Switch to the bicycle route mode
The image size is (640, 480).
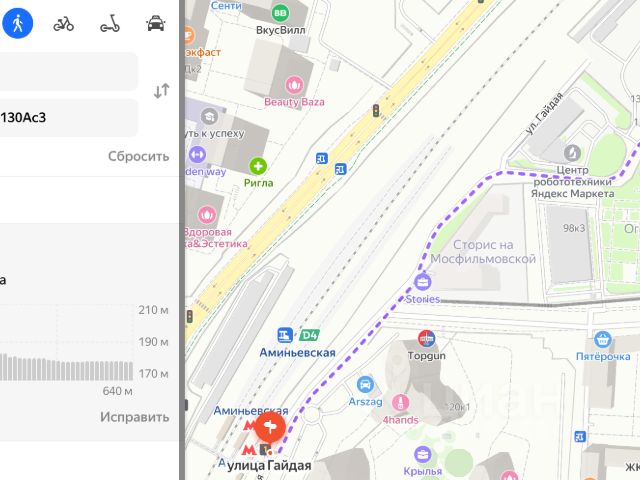tap(64, 23)
